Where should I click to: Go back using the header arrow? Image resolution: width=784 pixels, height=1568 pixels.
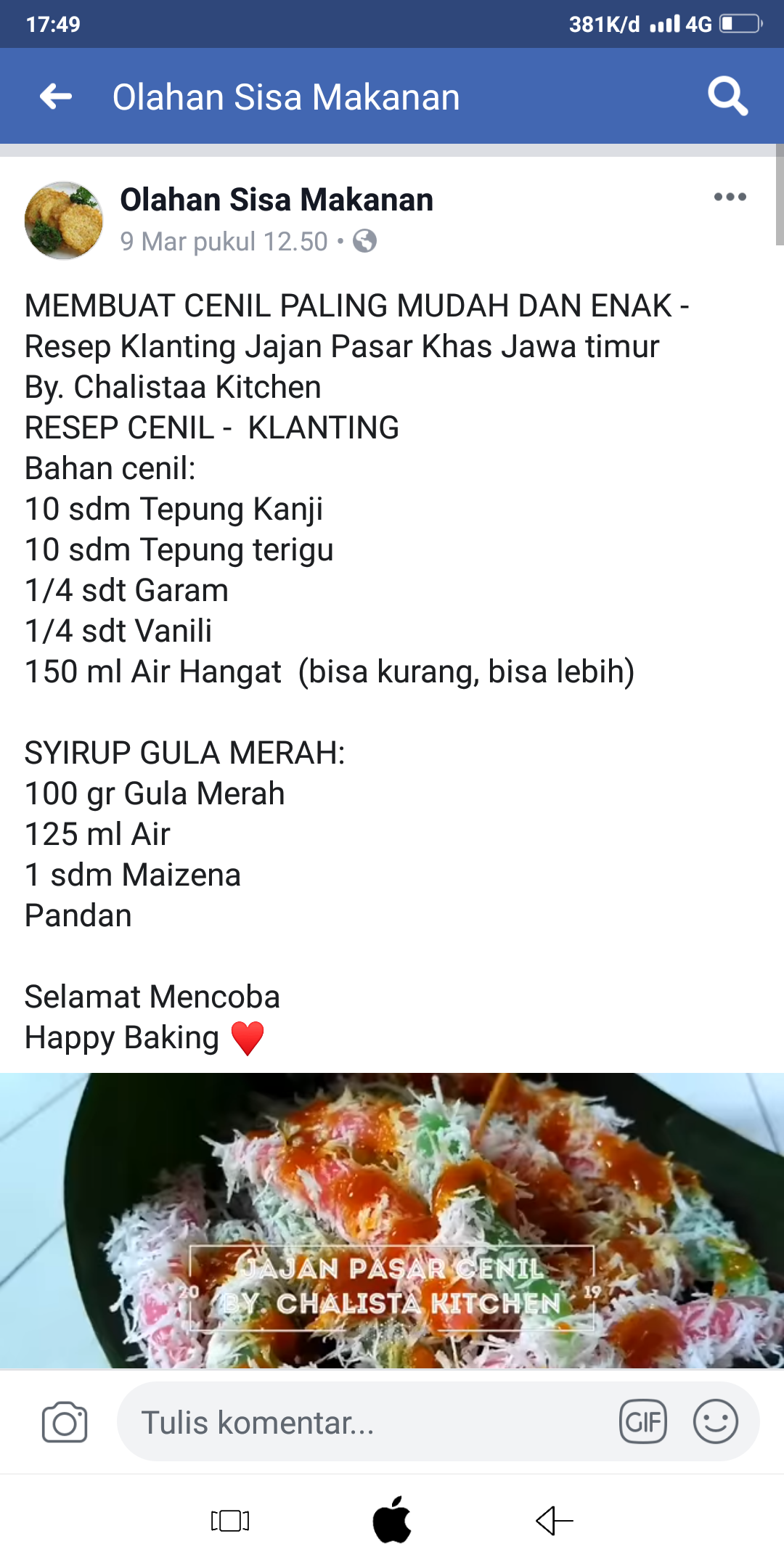pos(56,96)
